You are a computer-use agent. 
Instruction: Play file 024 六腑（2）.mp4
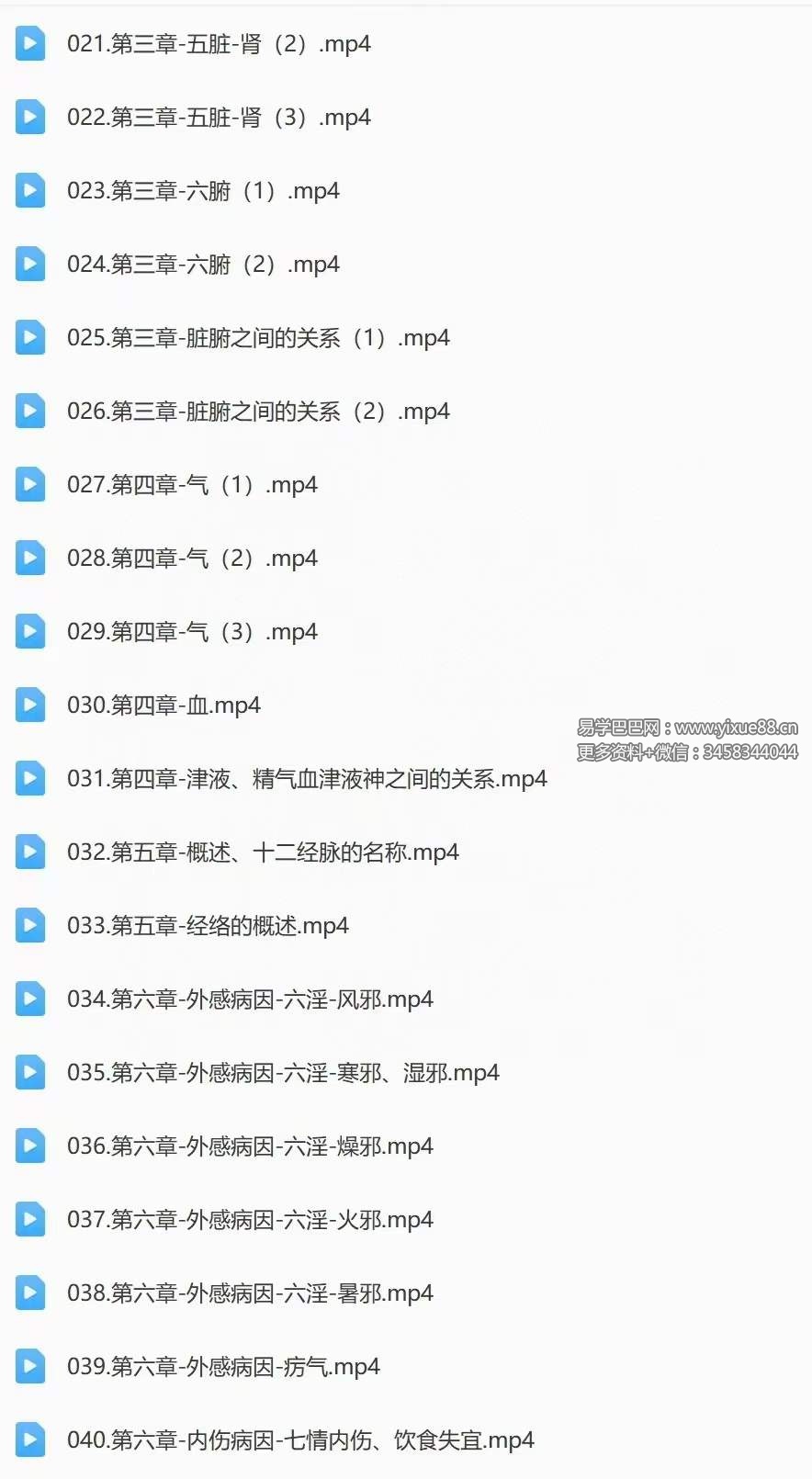(x=203, y=265)
